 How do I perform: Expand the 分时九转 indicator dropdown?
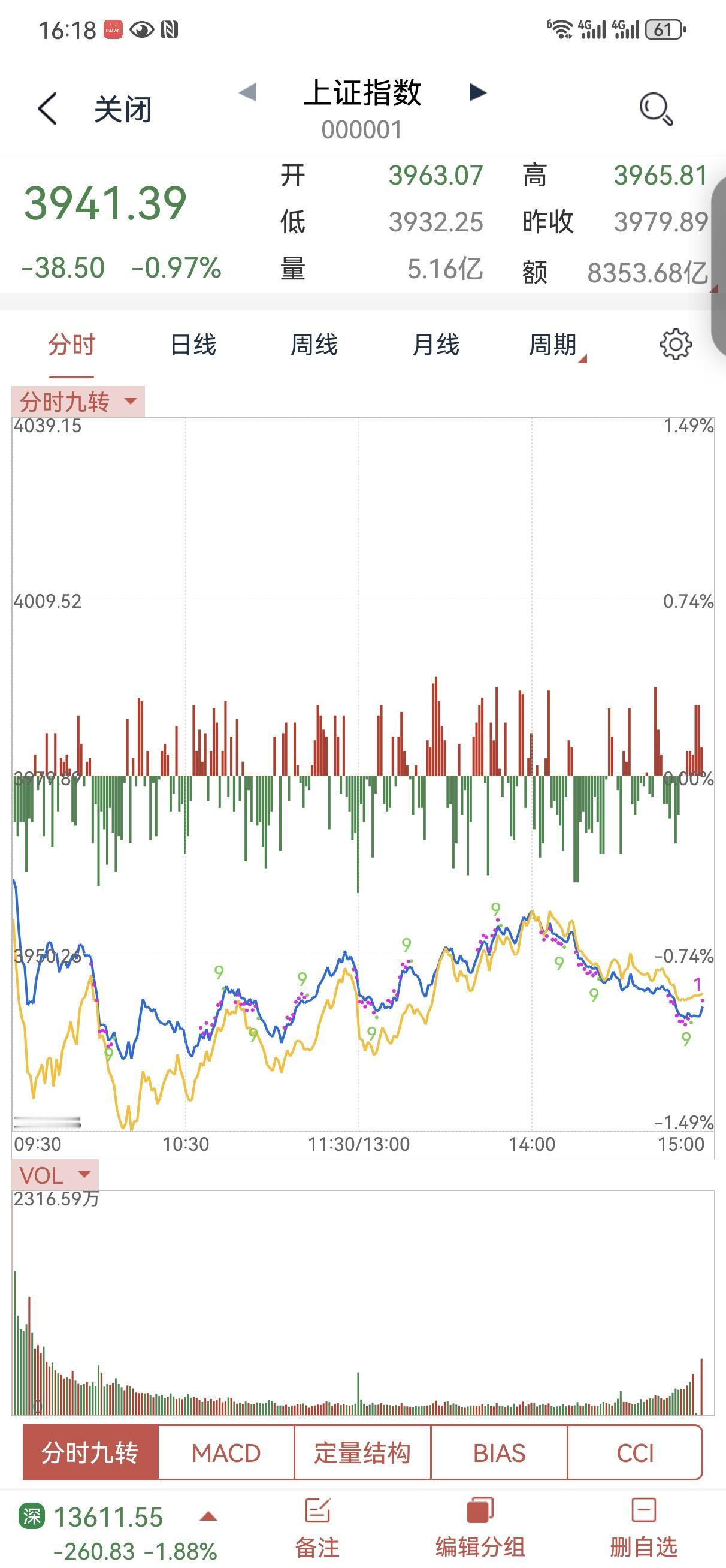click(x=78, y=402)
